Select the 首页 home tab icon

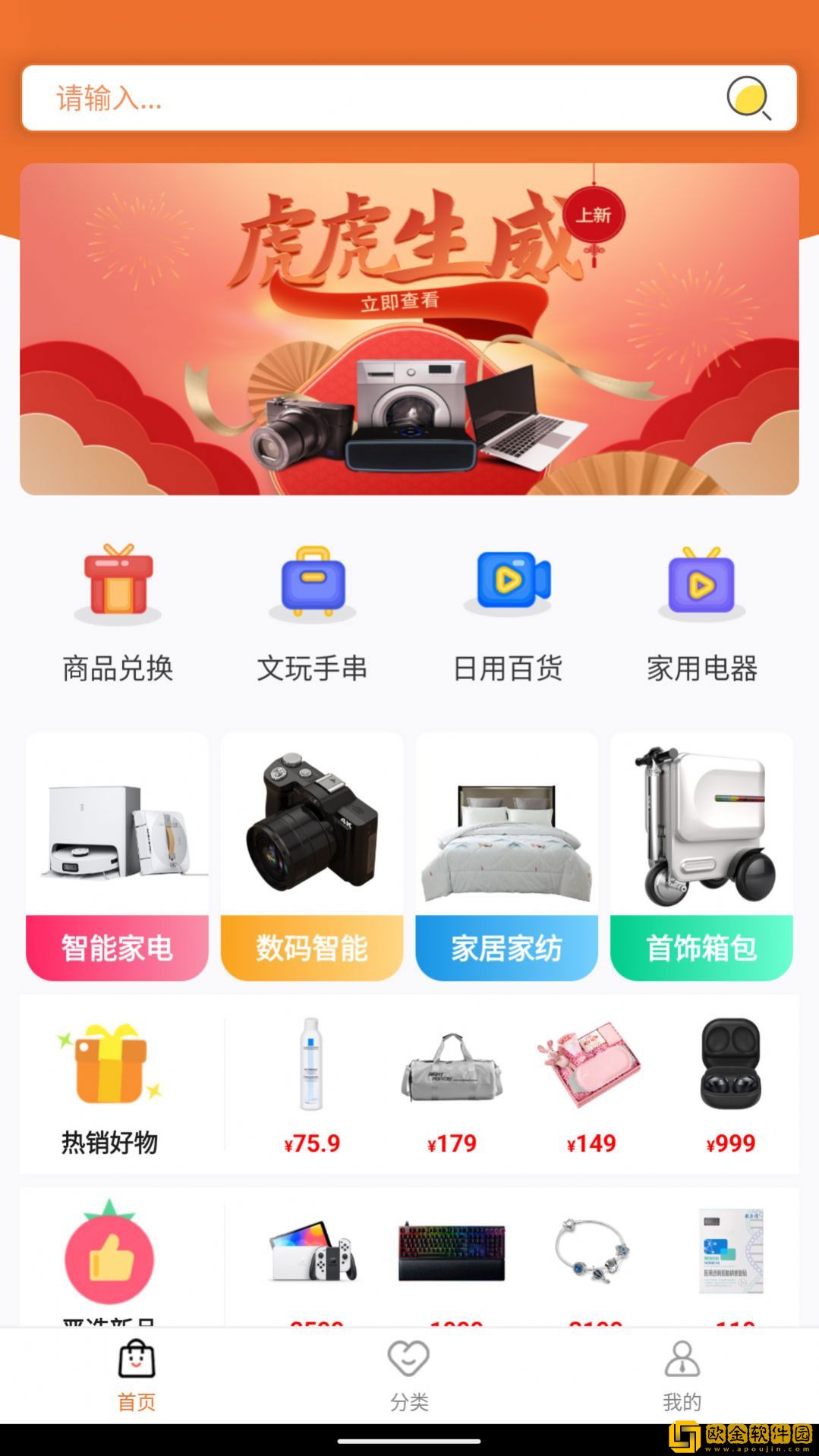click(x=137, y=1358)
